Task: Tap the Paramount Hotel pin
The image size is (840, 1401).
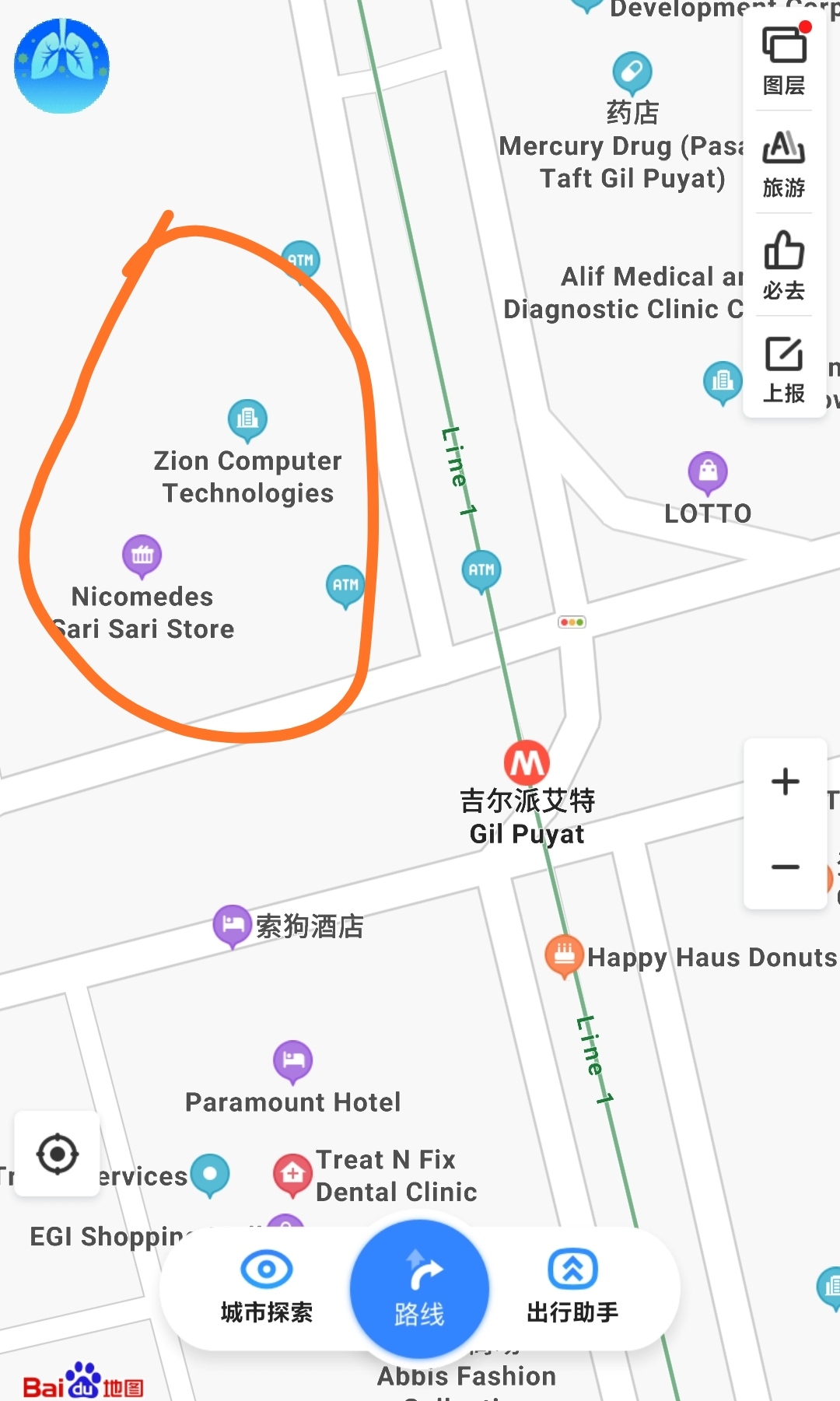Action: point(293,1061)
